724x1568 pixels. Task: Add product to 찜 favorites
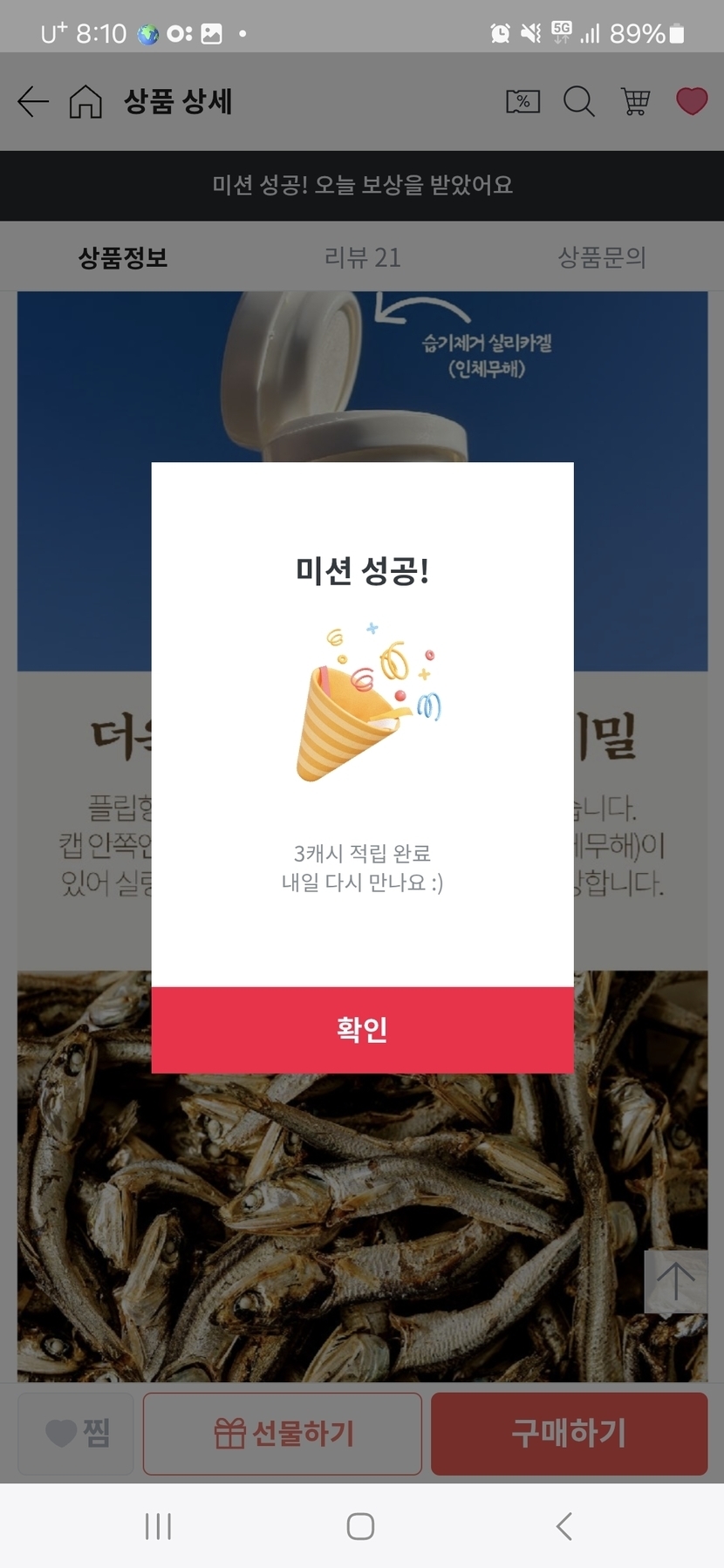click(x=76, y=1433)
